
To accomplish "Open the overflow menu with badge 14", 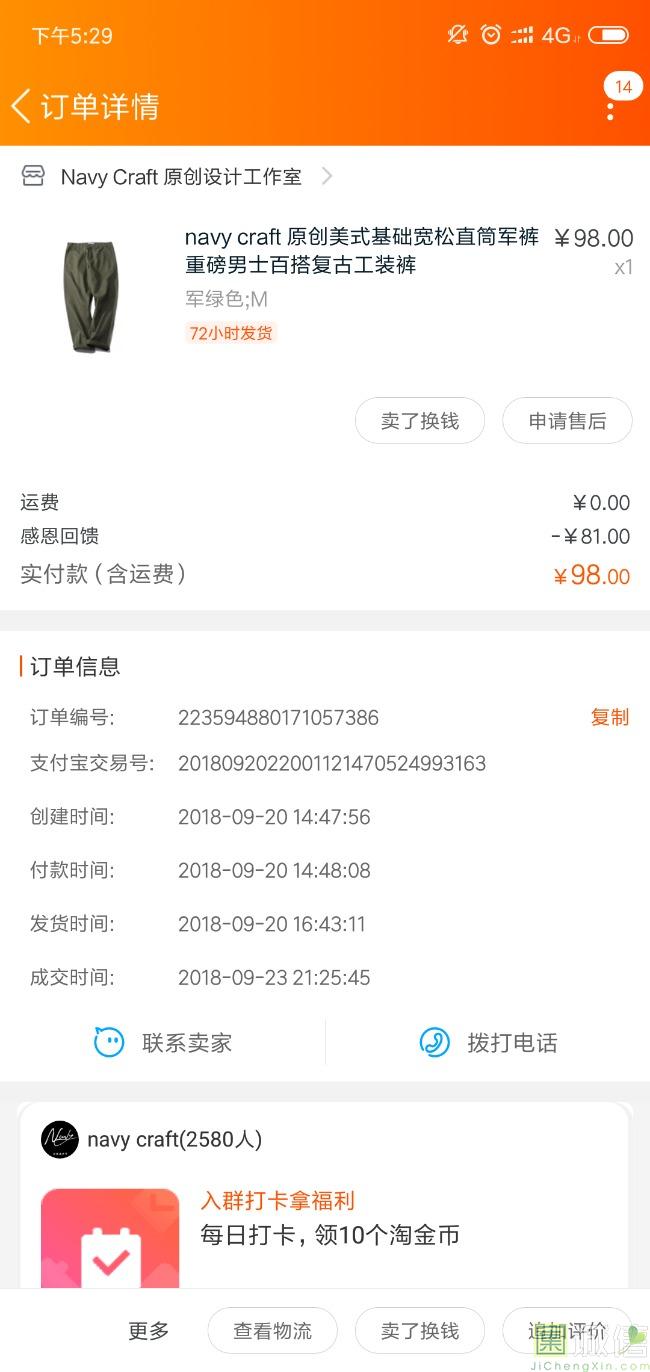I will coord(611,106).
